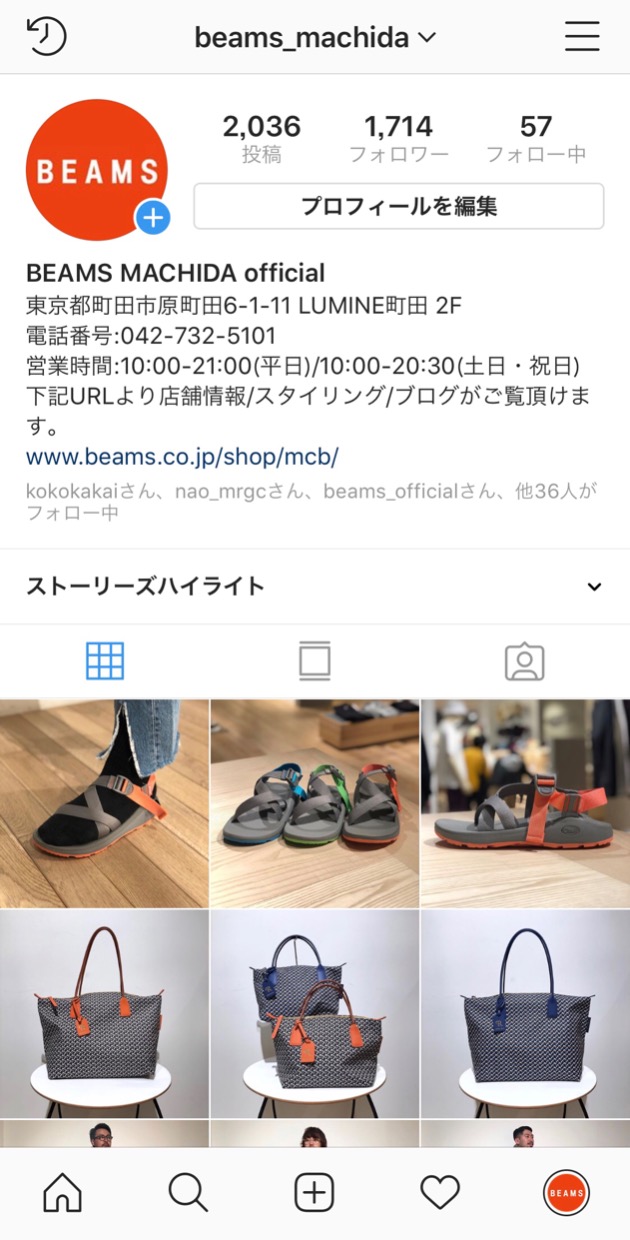Viewport: 630px width, 1240px height.
Task: Switch to the feed list view tab
Action: click(x=314, y=661)
